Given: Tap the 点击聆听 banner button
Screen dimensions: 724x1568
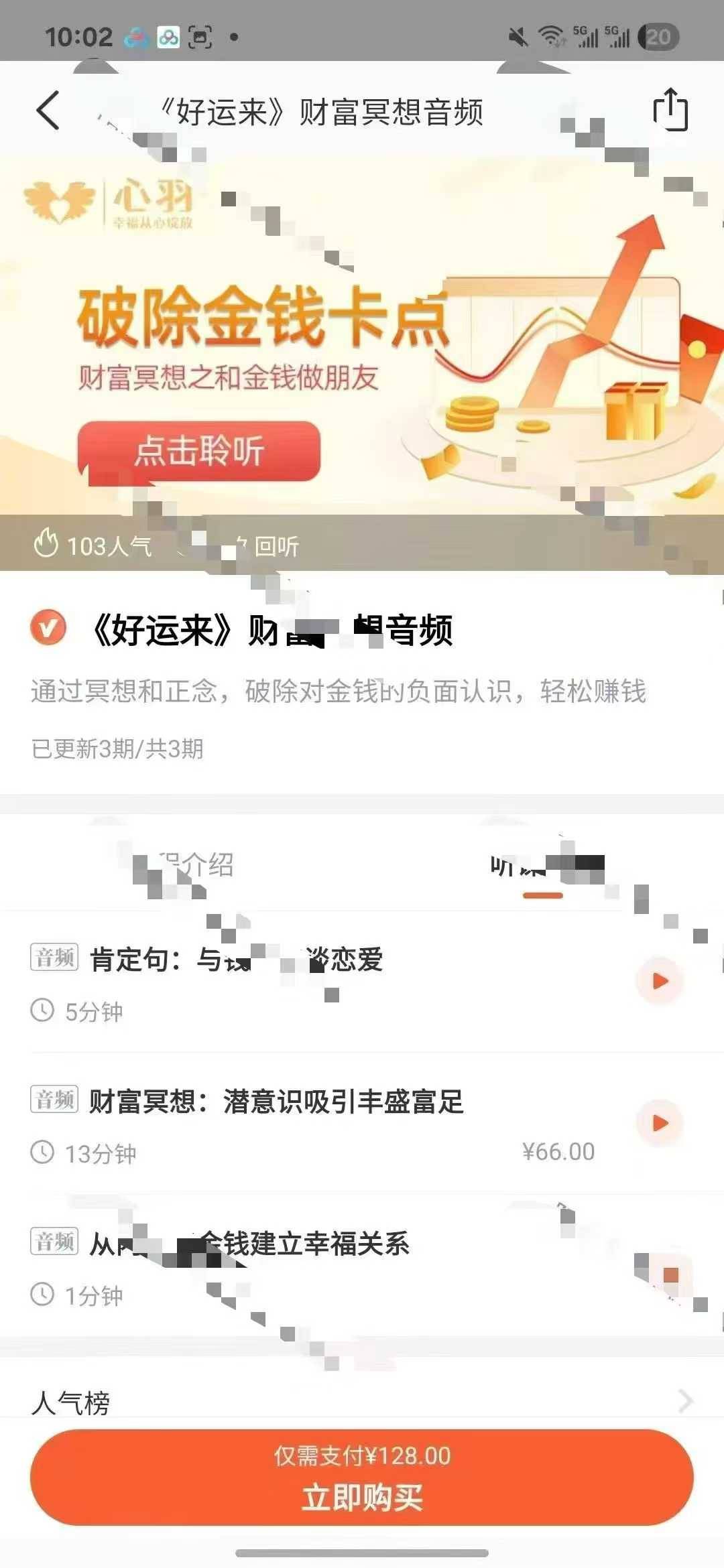Looking at the screenshot, I should tap(199, 450).
